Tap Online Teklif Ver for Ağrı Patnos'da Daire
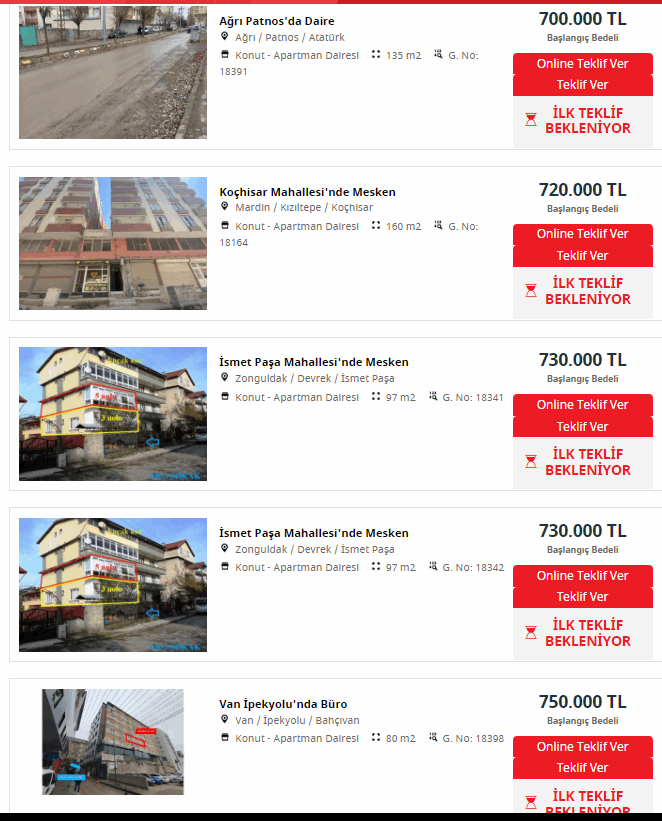662x821 pixels. coord(582,63)
